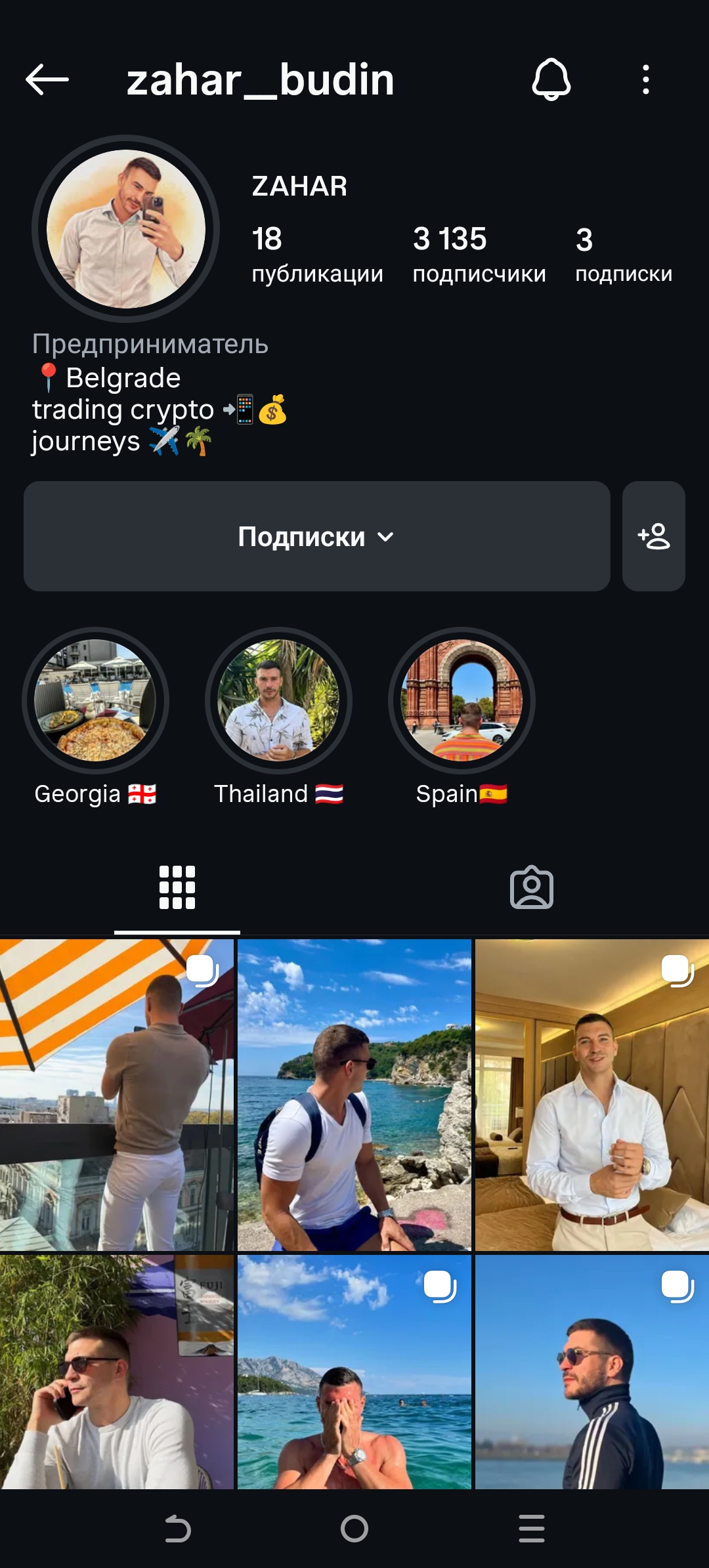
Task: Open the three-dot overflow menu
Action: (x=646, y=80)
